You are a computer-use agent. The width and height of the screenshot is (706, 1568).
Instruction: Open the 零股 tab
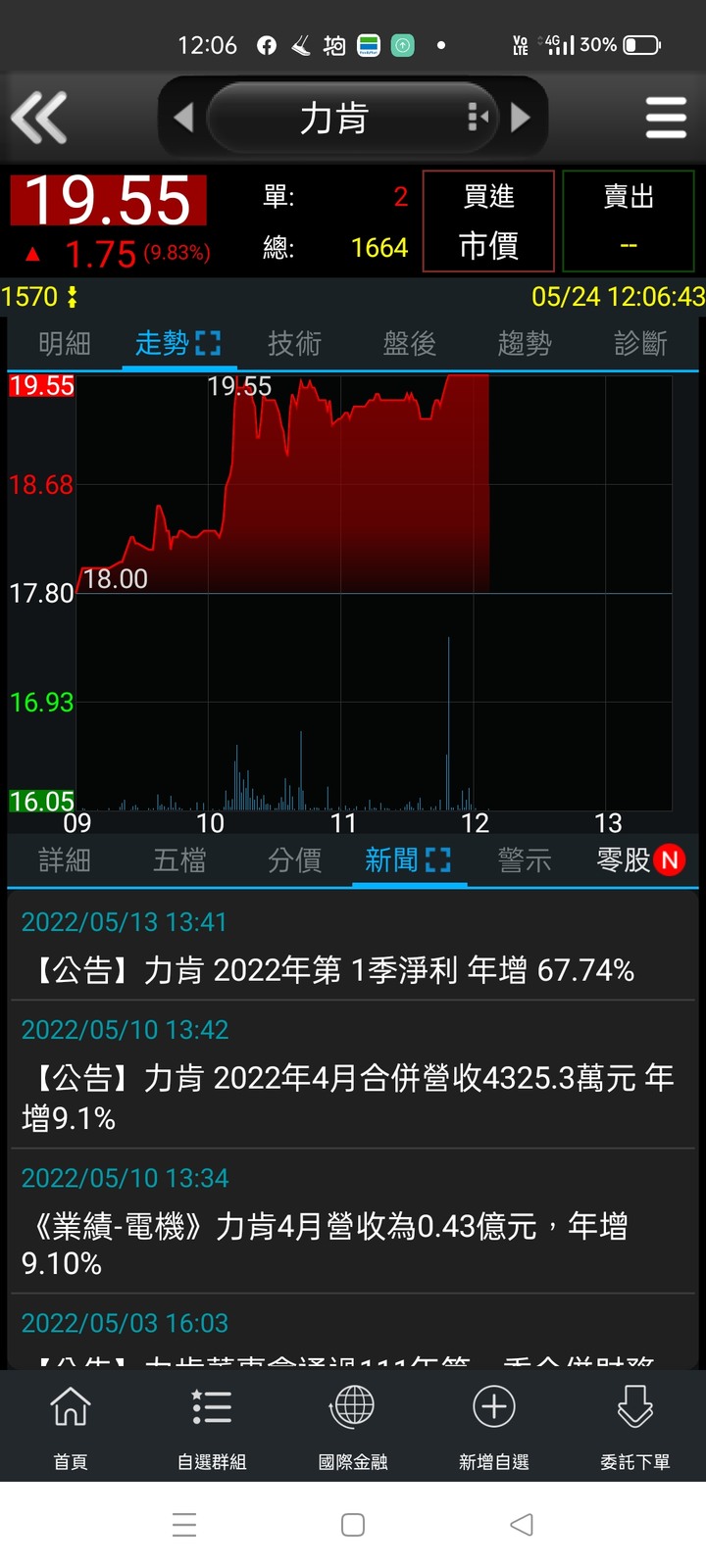[x=640, y=860]
